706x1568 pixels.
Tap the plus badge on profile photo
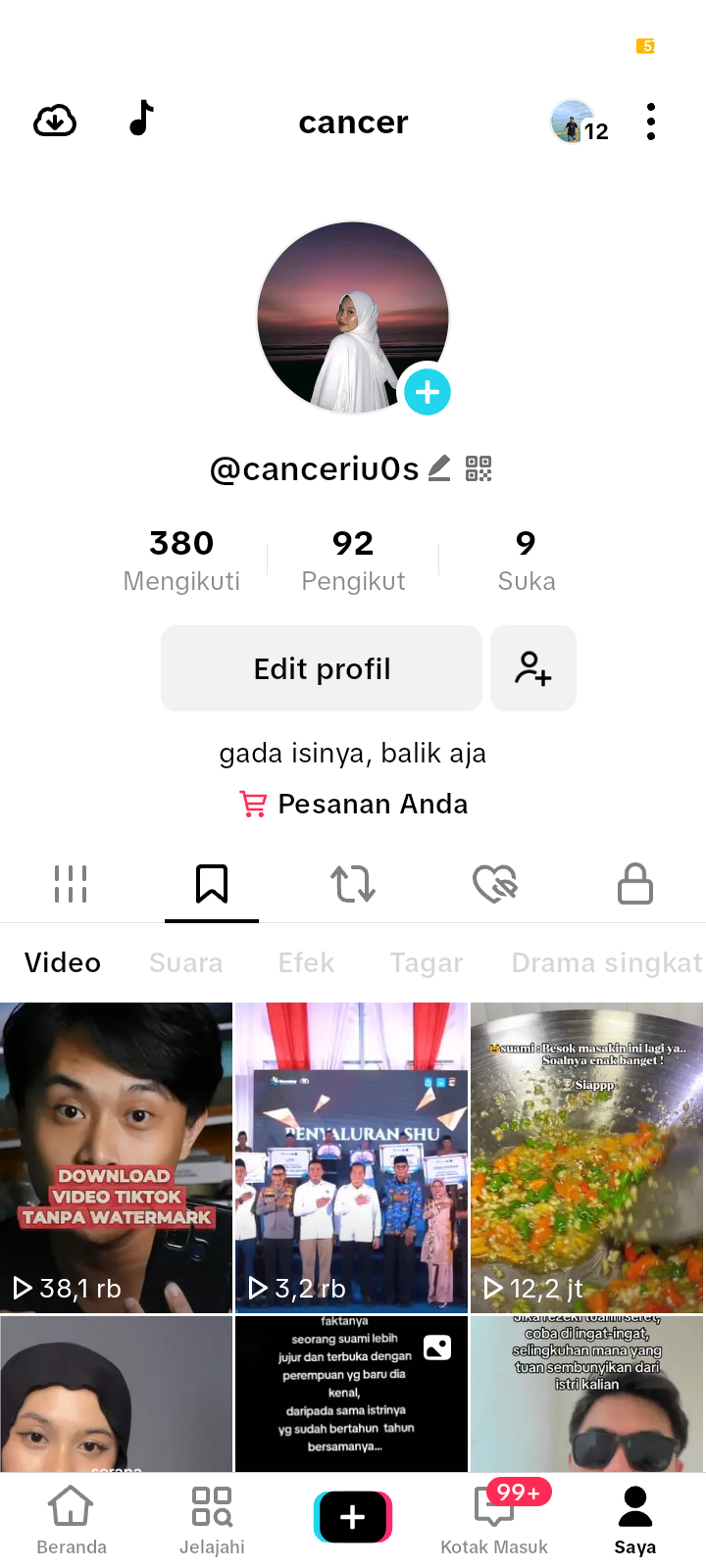tap(428, 392)
